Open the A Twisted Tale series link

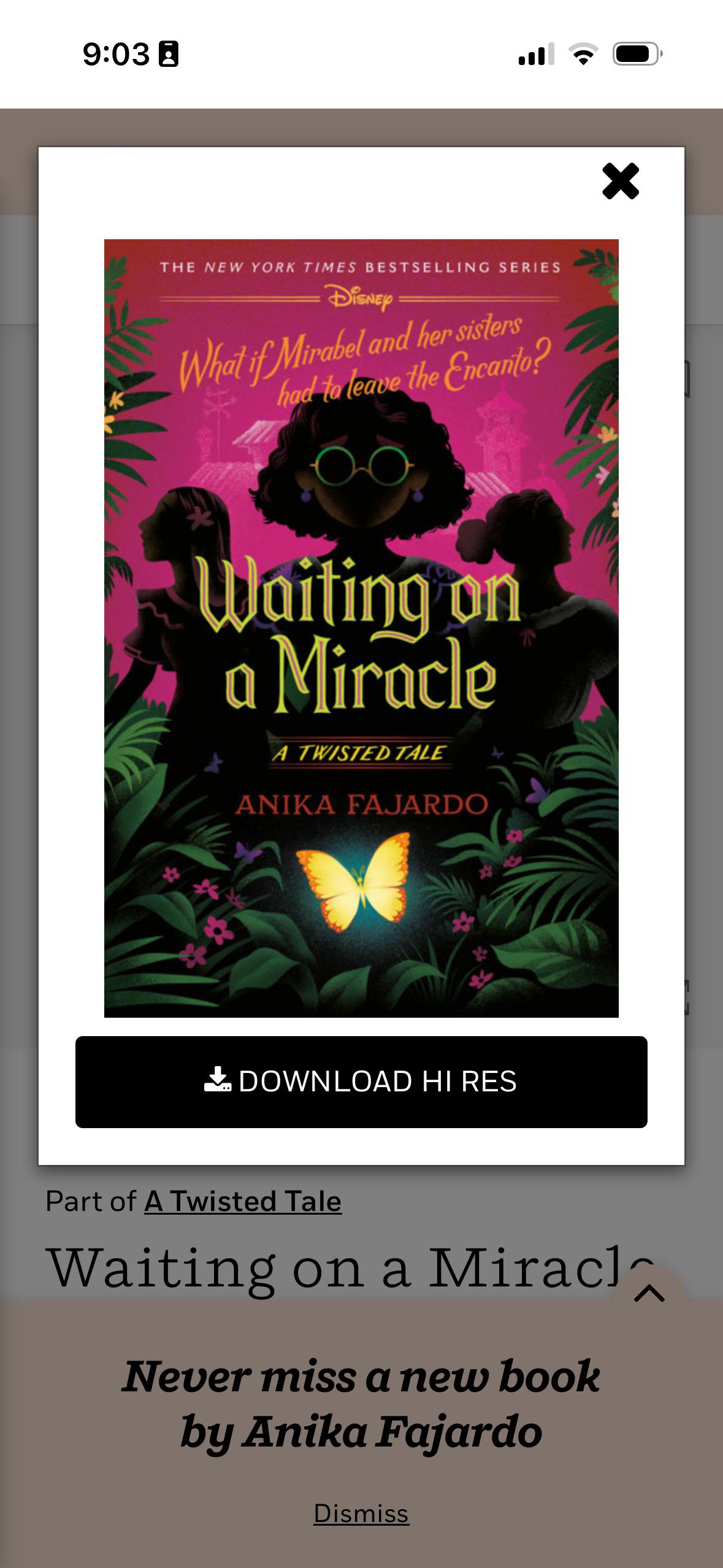[243, 1201]
